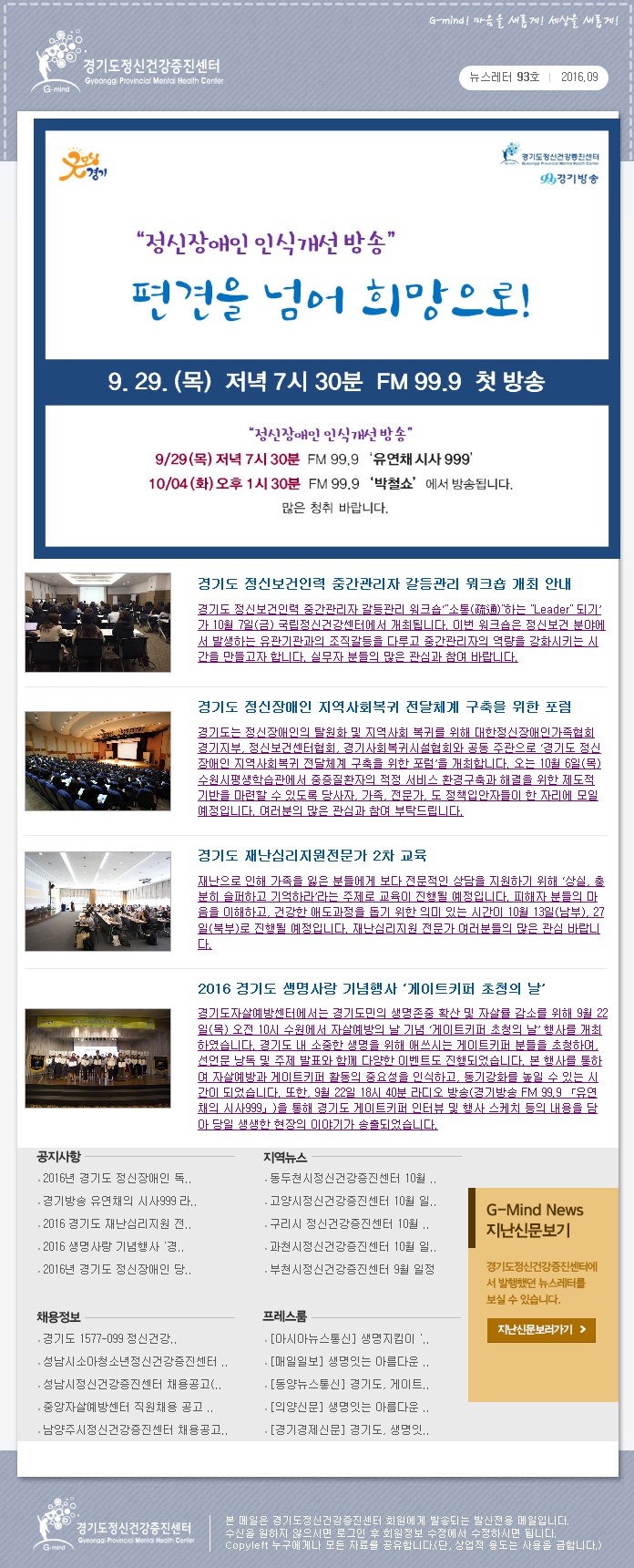The height and width of the screenshot is (1568, 634).
Task: Open job posting 경기도 1577-099 정신건강..
Action: (109, 1338)
